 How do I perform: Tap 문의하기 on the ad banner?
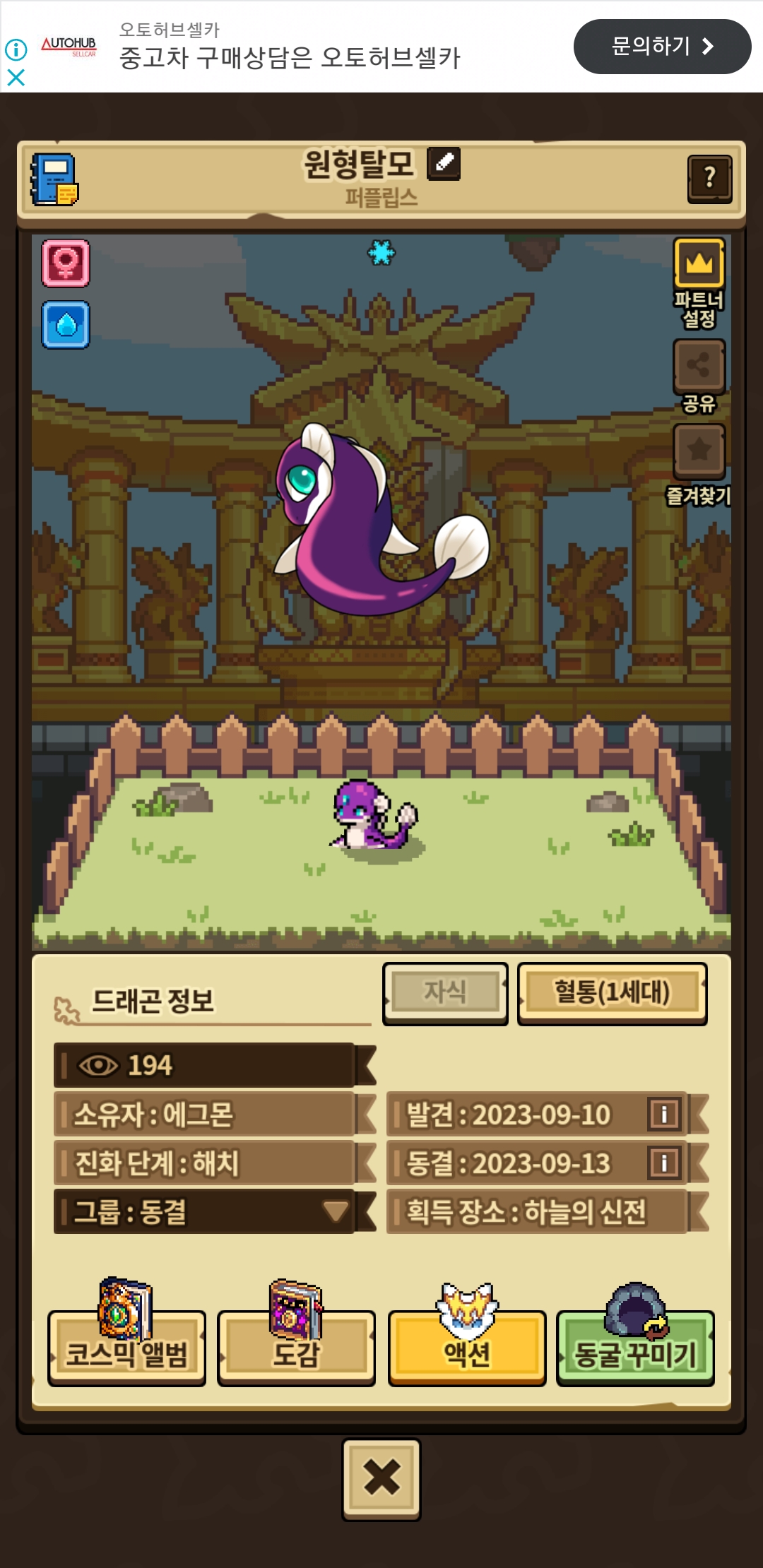661,47
